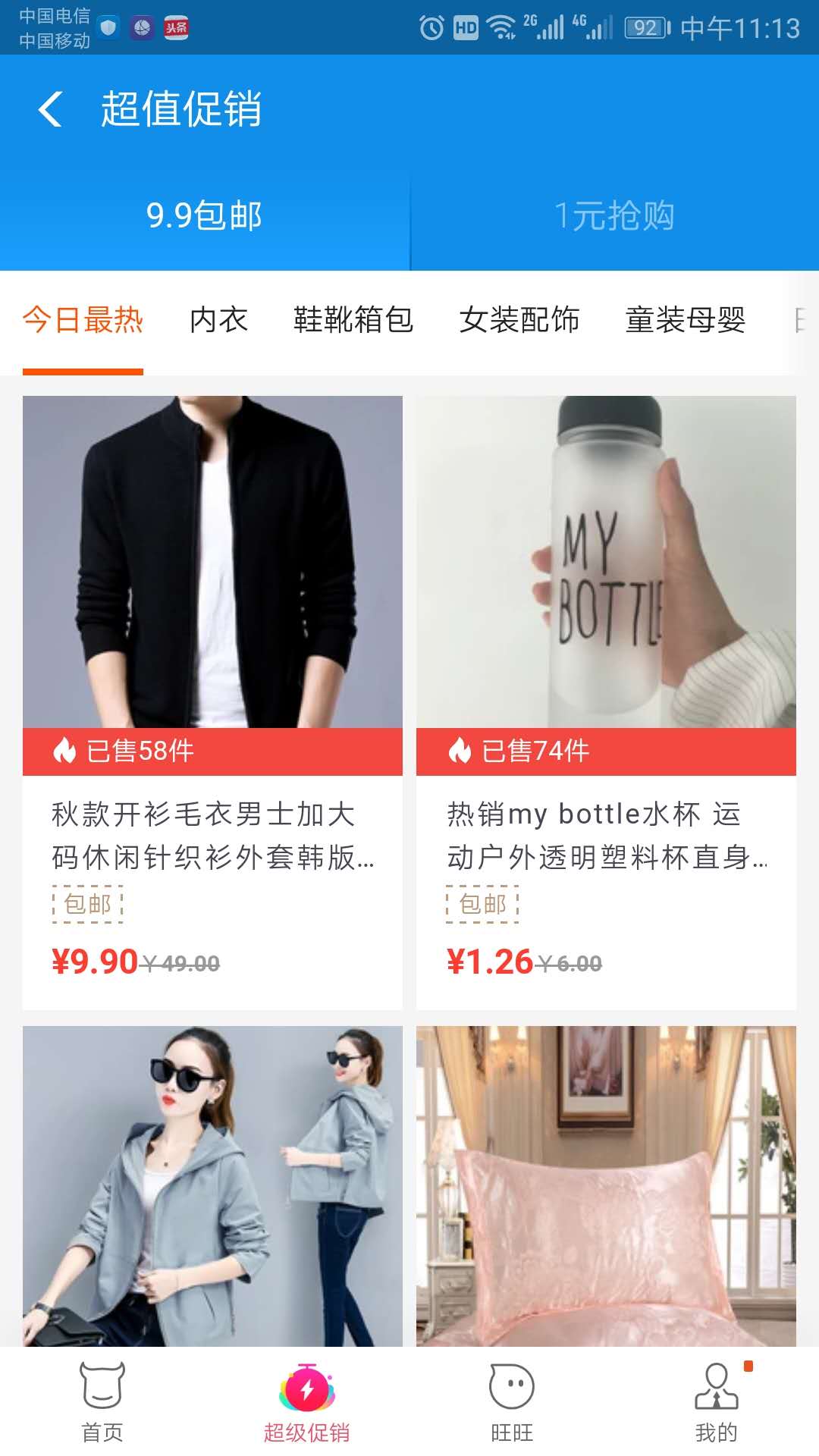Select the 鞋靴箱包 category
The width and height of the screenshot is (819, 1456).
(353, 321)
